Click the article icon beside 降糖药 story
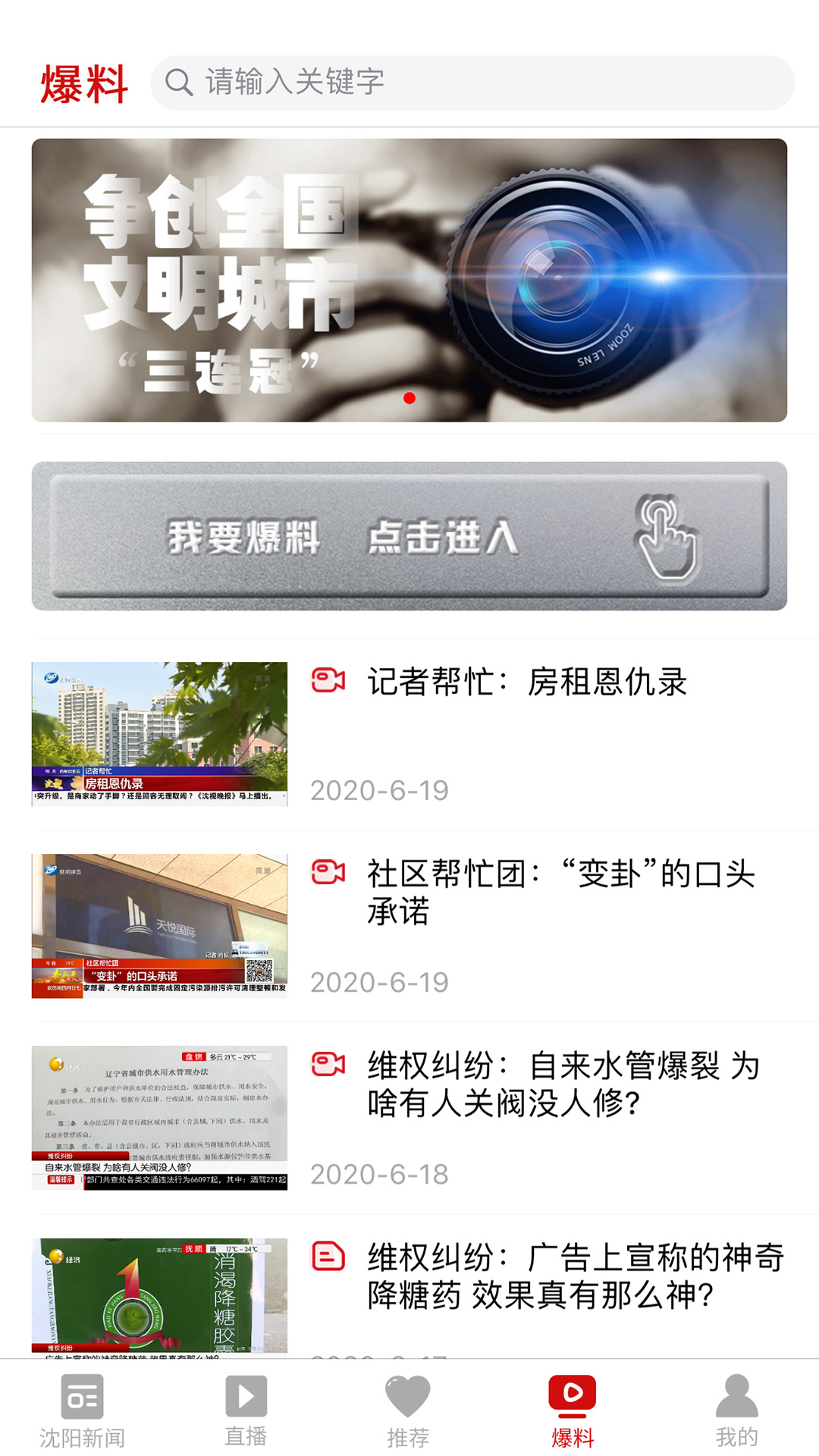The image size is (819, 1456). [x=328, y=1254]
